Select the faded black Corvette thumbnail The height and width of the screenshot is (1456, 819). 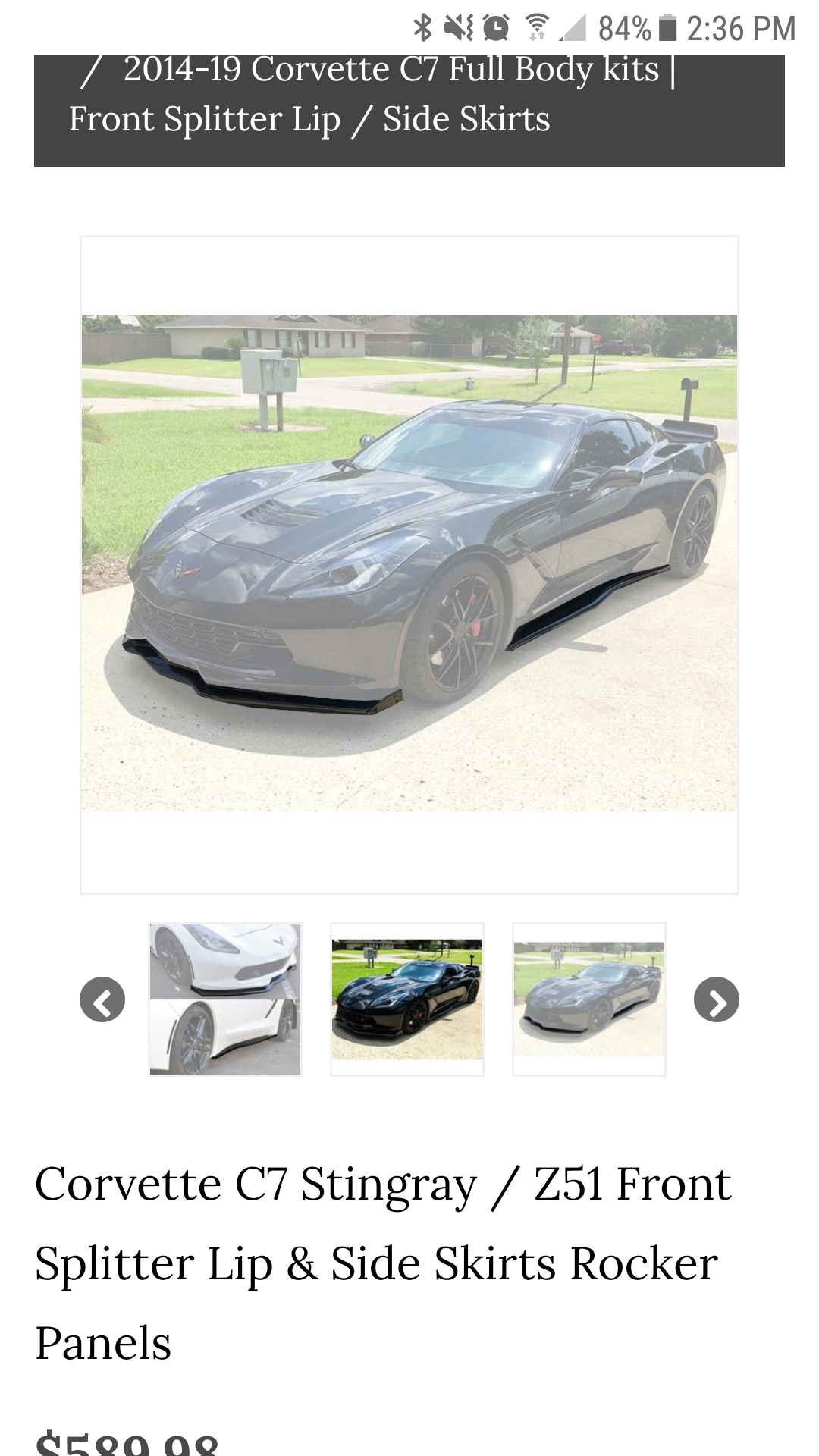(589, 999)
